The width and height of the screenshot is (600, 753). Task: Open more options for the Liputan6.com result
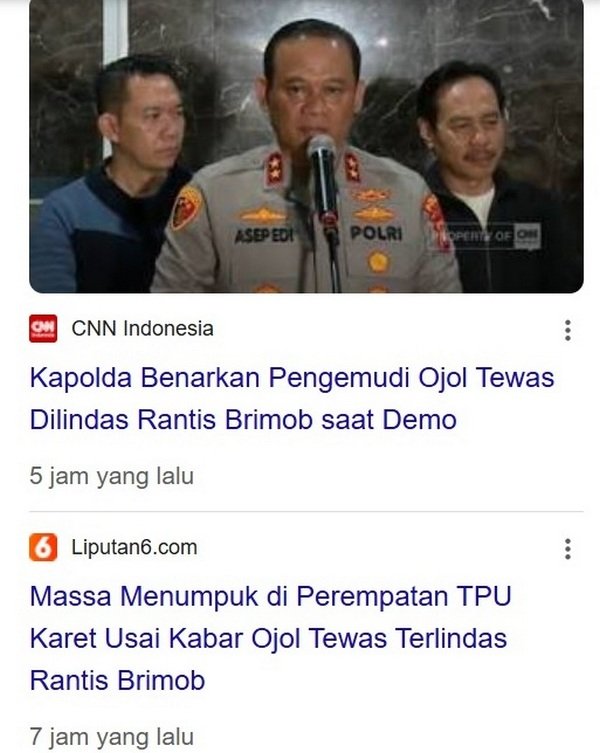[x=567, y=549]
